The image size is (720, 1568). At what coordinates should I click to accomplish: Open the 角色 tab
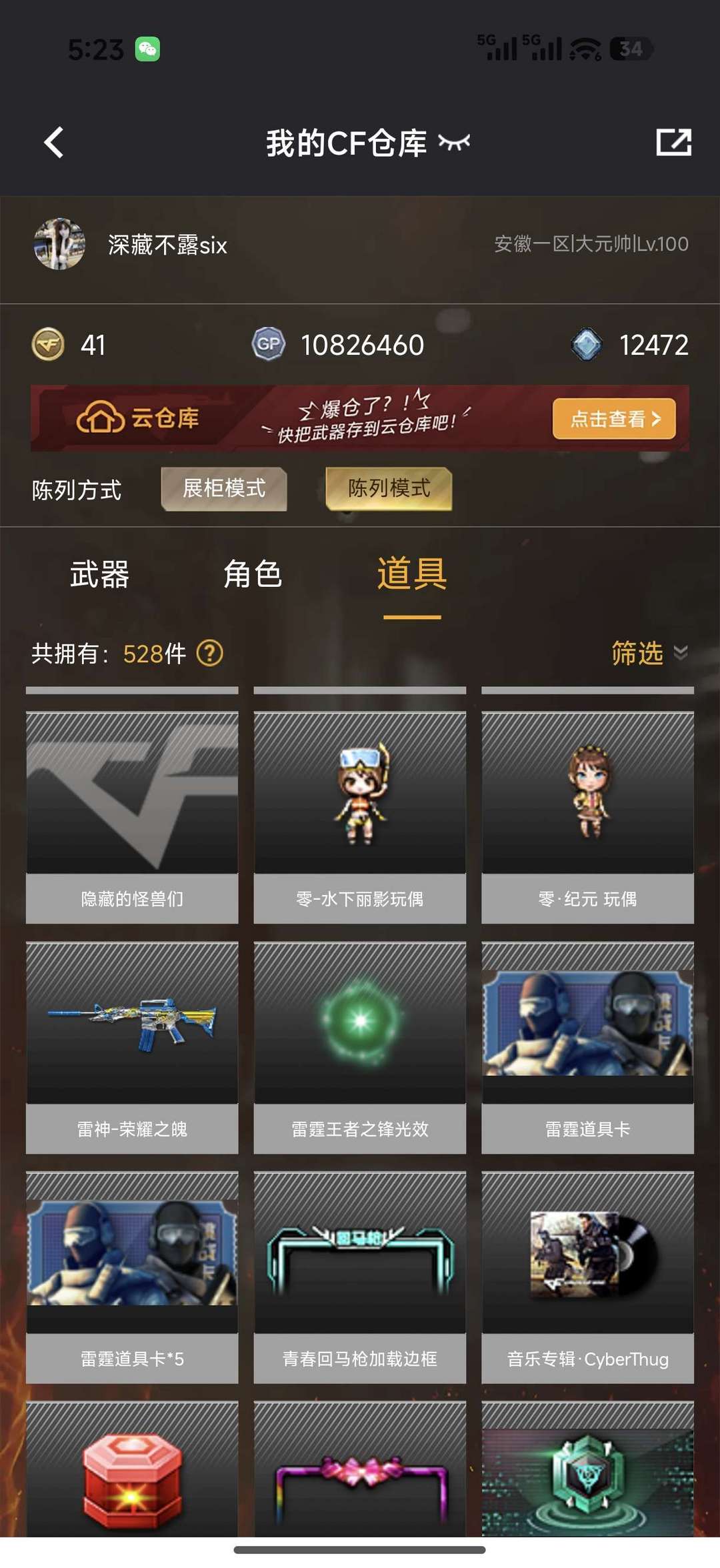pos(253,574)
